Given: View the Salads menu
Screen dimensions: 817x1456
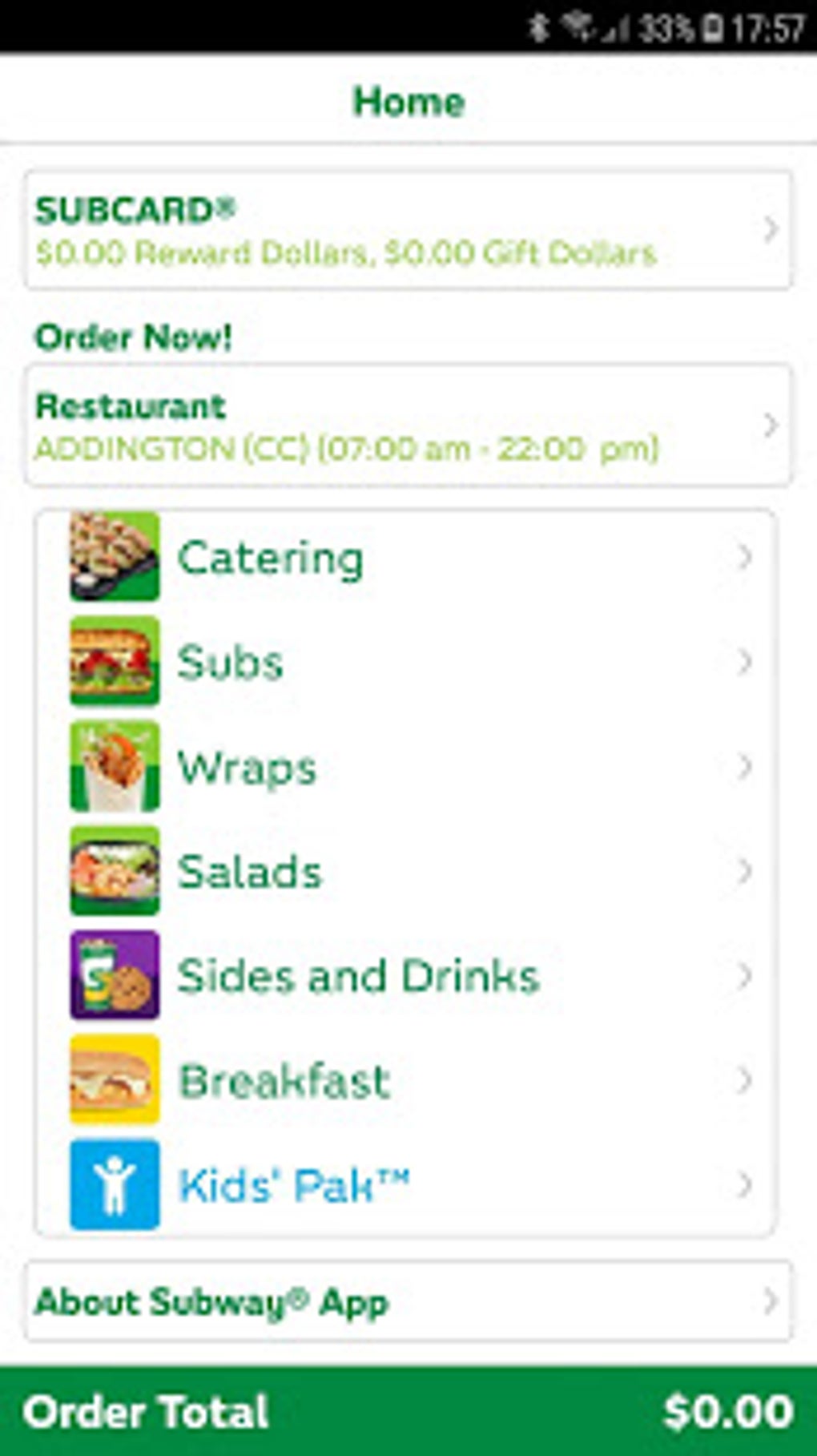Looking at the screenshot, I should pyautogui.click(x=407, y=871).
